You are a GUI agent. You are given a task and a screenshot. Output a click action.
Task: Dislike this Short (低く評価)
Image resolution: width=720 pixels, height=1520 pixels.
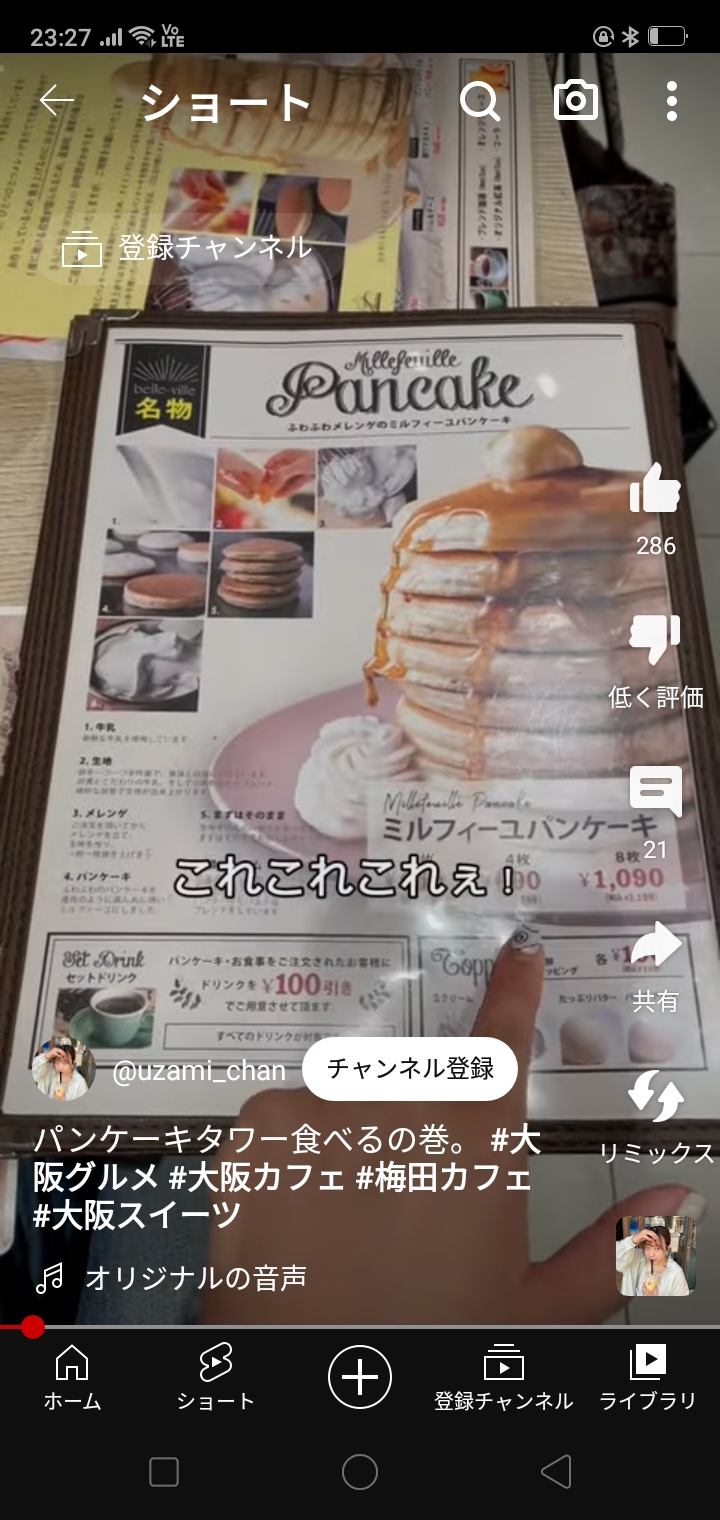point(655,642)
